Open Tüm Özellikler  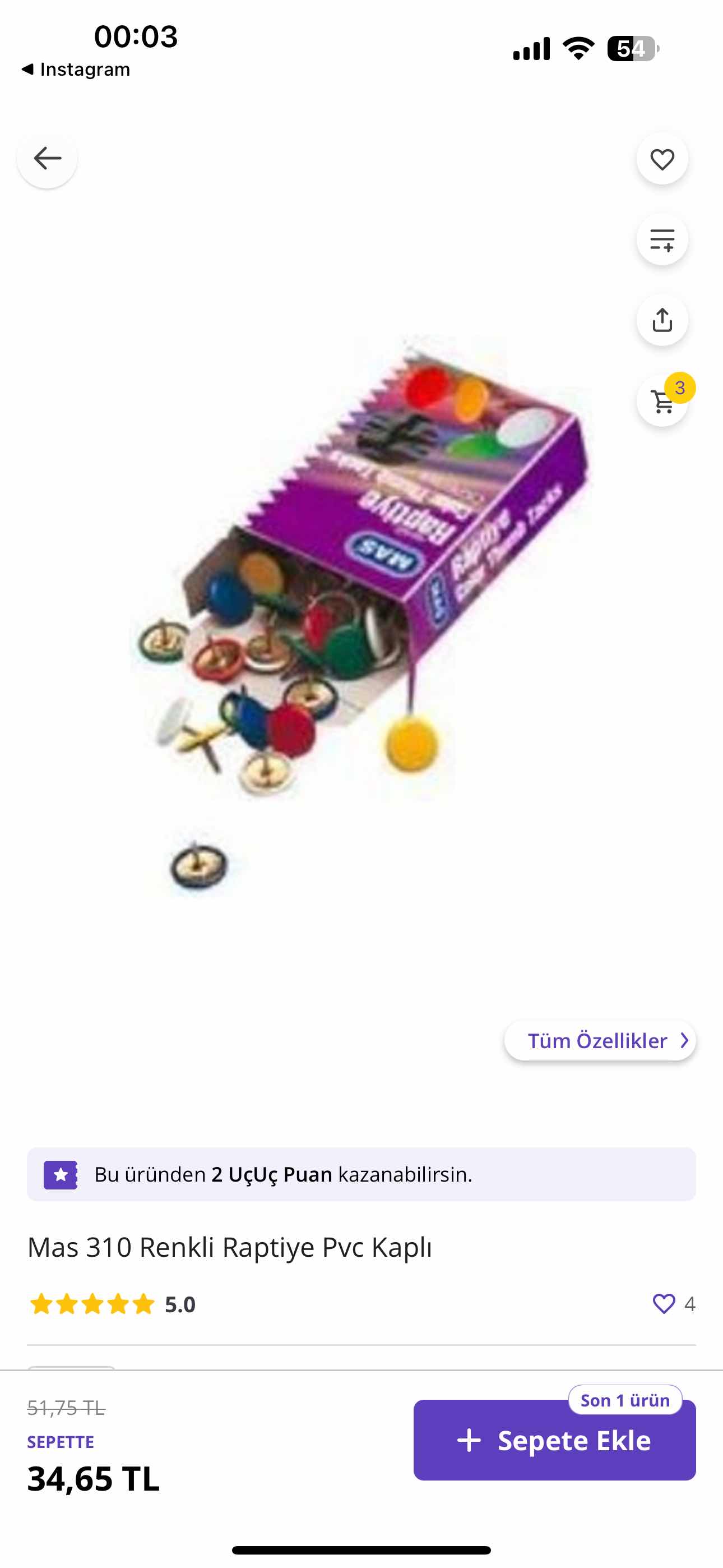[x=600, y=1040]
